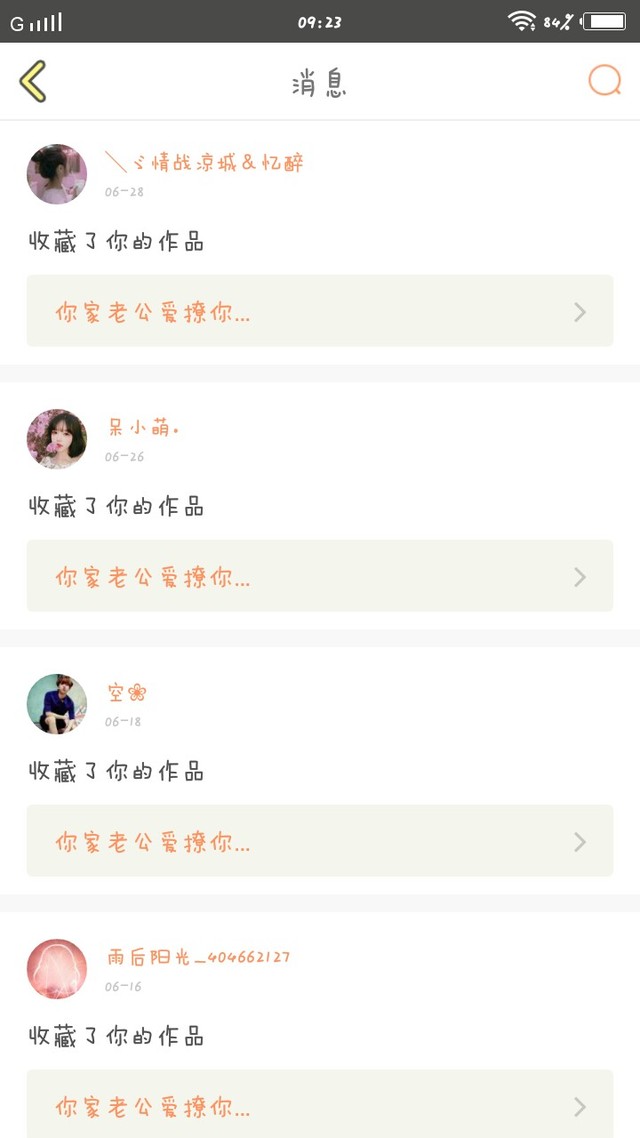640x1138 pixels.
Task: Open the work collected by ＼ゞ情战凉城&忆醉
Action: [x=319, y=311]
